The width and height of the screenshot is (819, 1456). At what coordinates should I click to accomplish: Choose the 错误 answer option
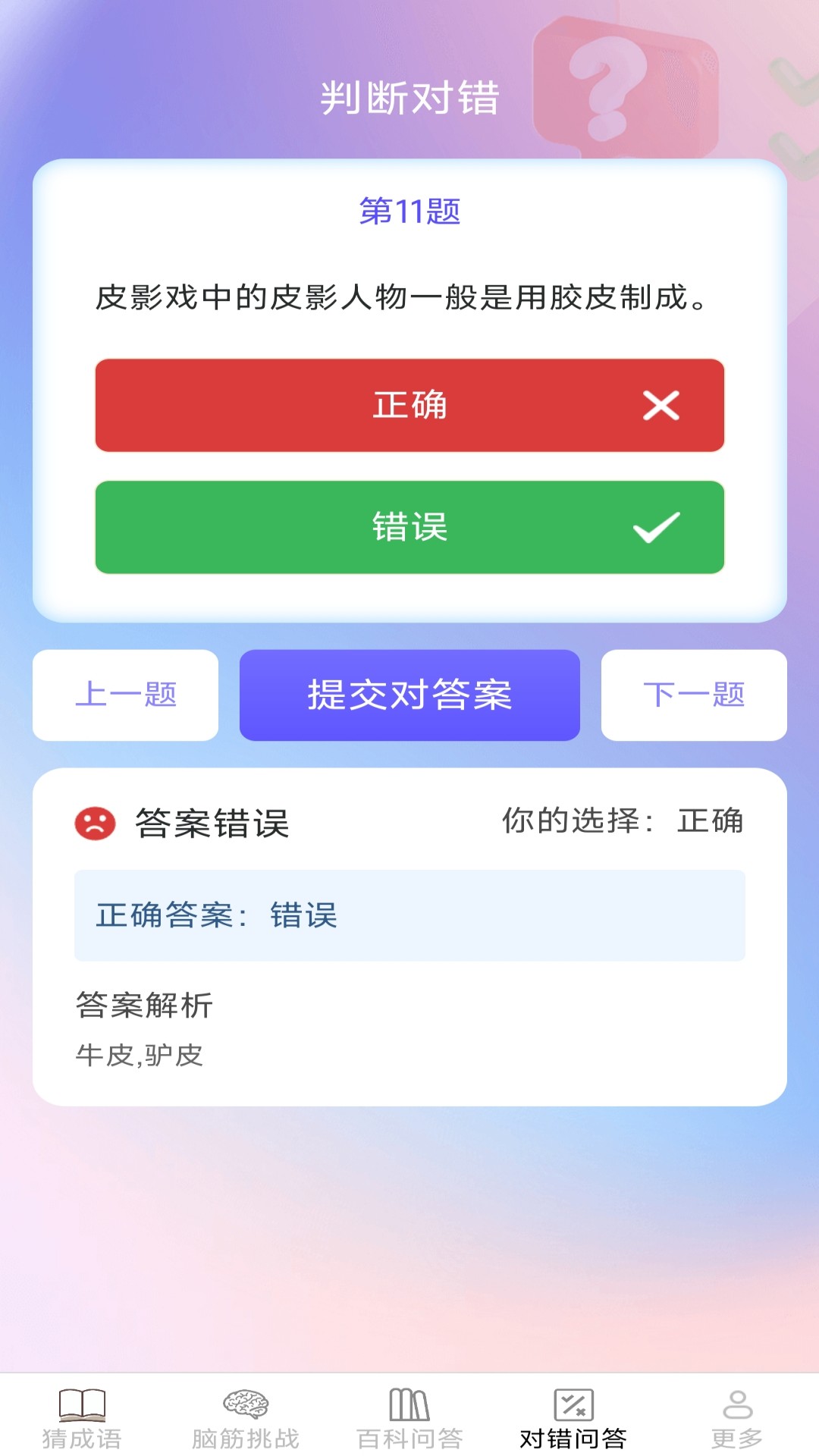[x=409, y=529]
